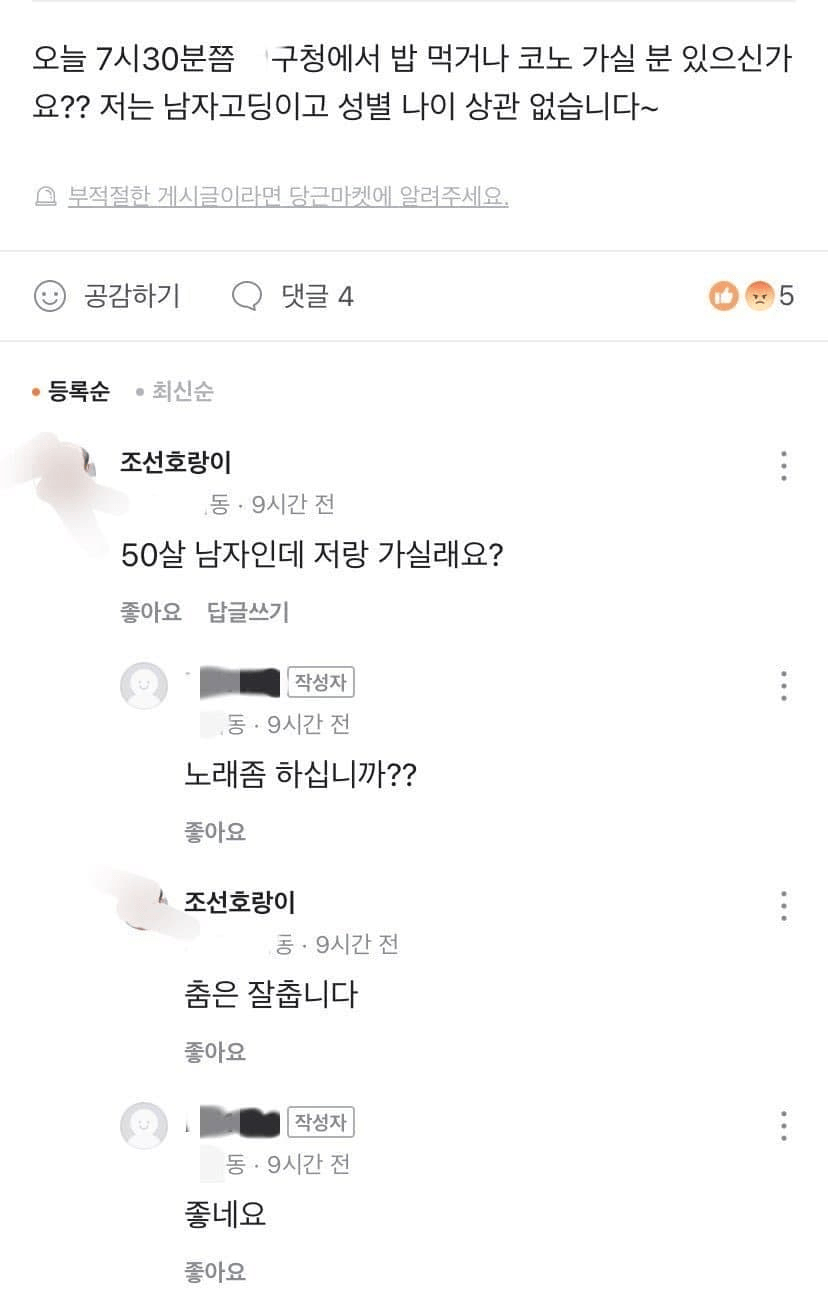828x1303 pixels.
Task: Like the '춤은 잘춥니다' reply
Action: (x=215, y=1051)
